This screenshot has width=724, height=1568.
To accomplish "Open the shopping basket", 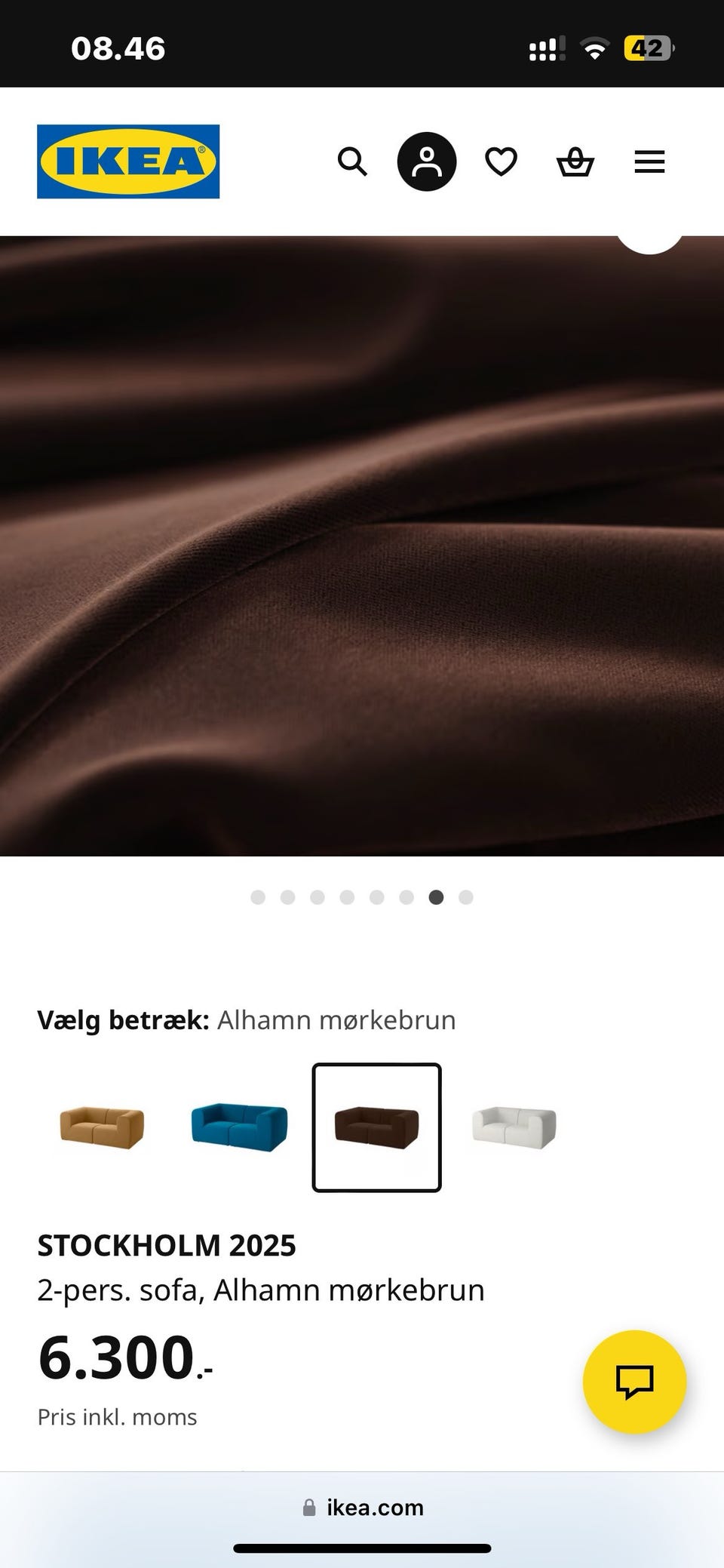I will pyautogui.click(x=575, y=161).
